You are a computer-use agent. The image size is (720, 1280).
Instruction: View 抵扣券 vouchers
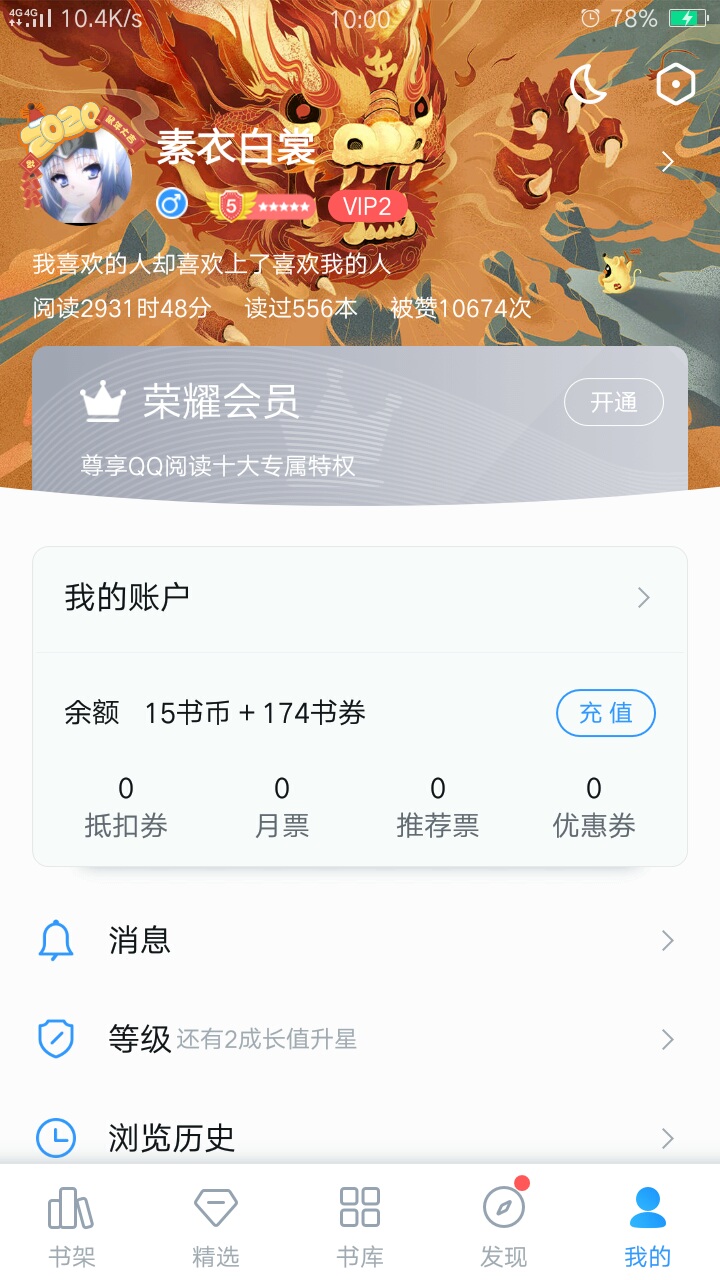pos(126,808)
